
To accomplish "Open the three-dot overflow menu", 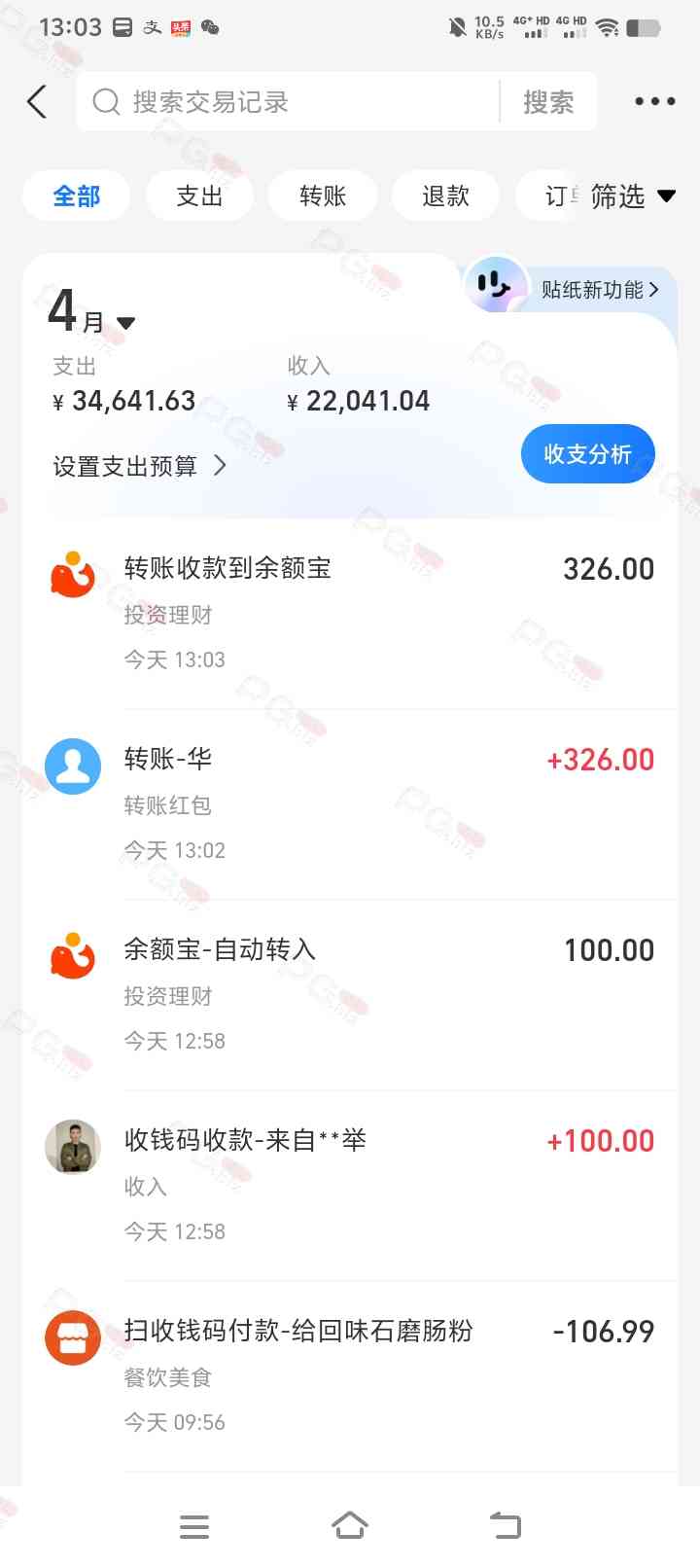I will 654,101.
